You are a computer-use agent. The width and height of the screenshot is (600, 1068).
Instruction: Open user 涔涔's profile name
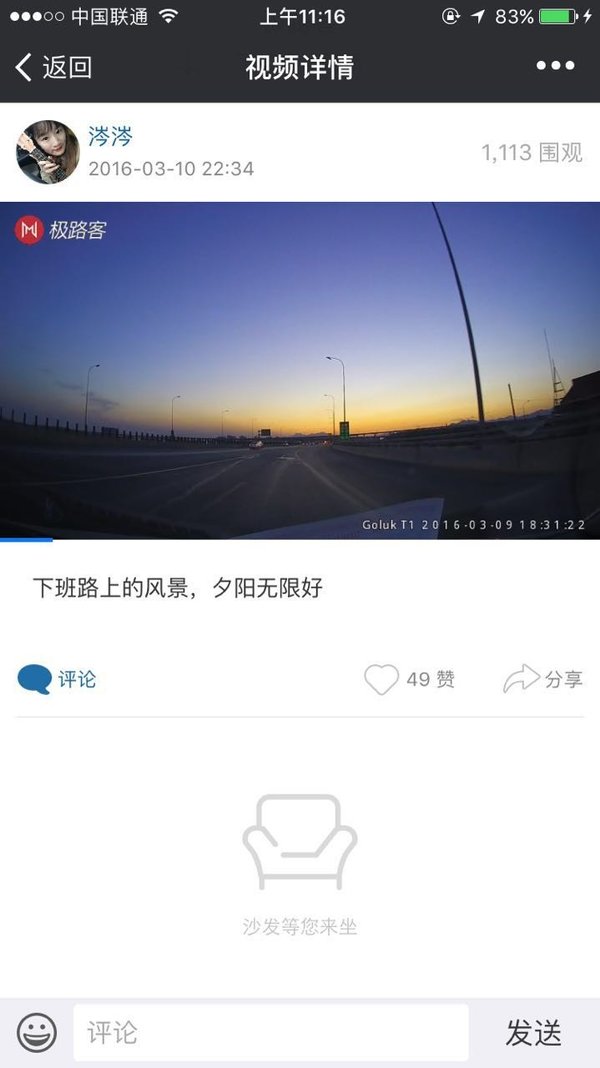[110, 137]
